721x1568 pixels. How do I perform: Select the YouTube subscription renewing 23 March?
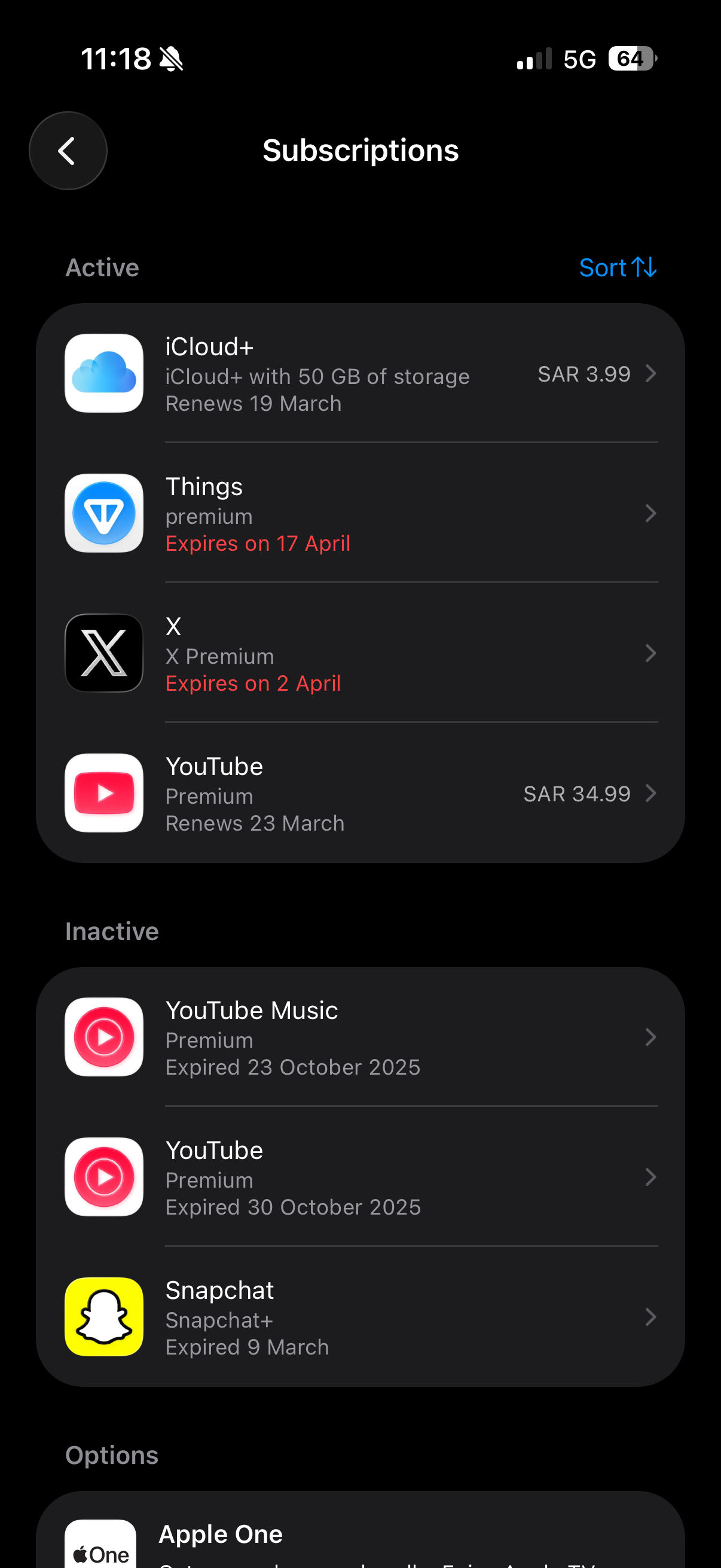click(x=360, y=794)
